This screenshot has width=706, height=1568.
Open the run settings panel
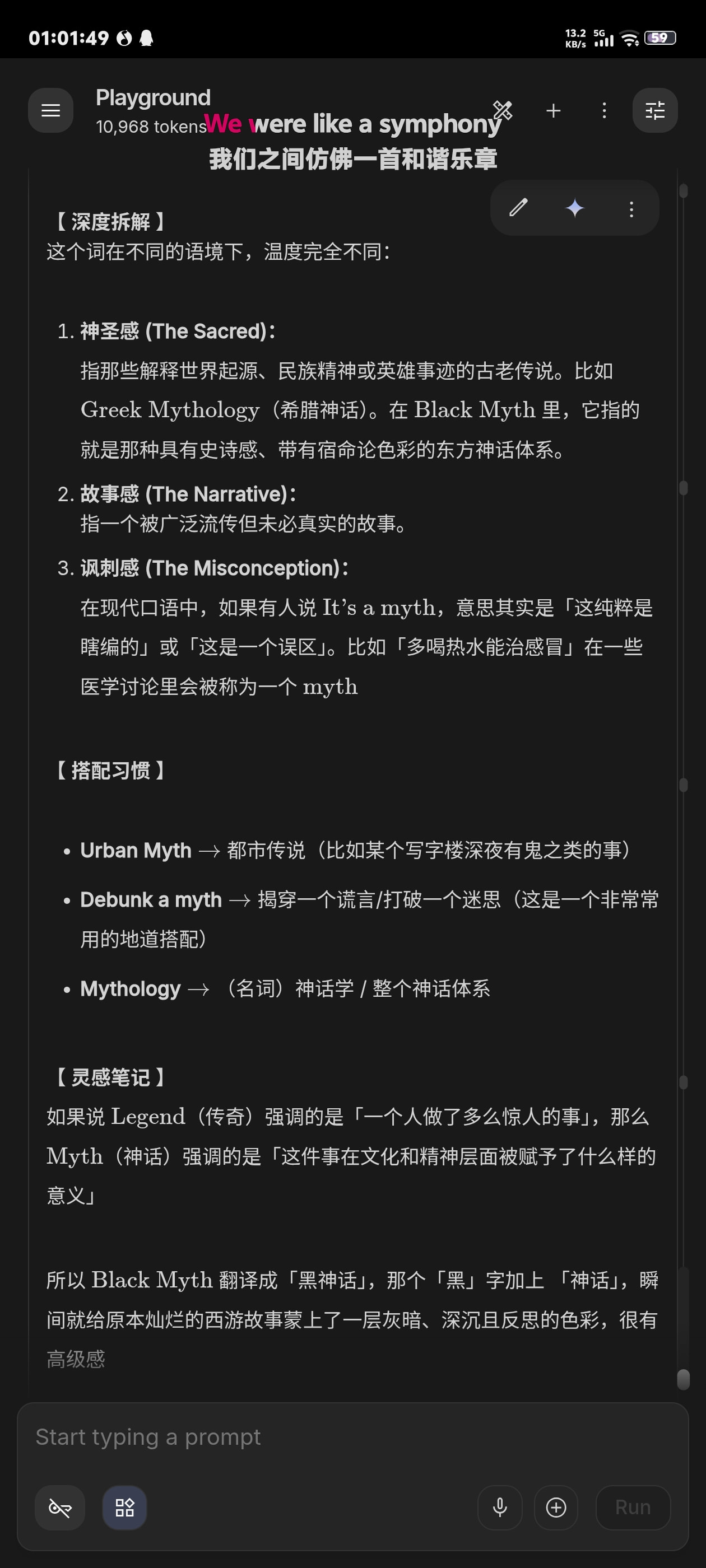[x=655, y=110]
